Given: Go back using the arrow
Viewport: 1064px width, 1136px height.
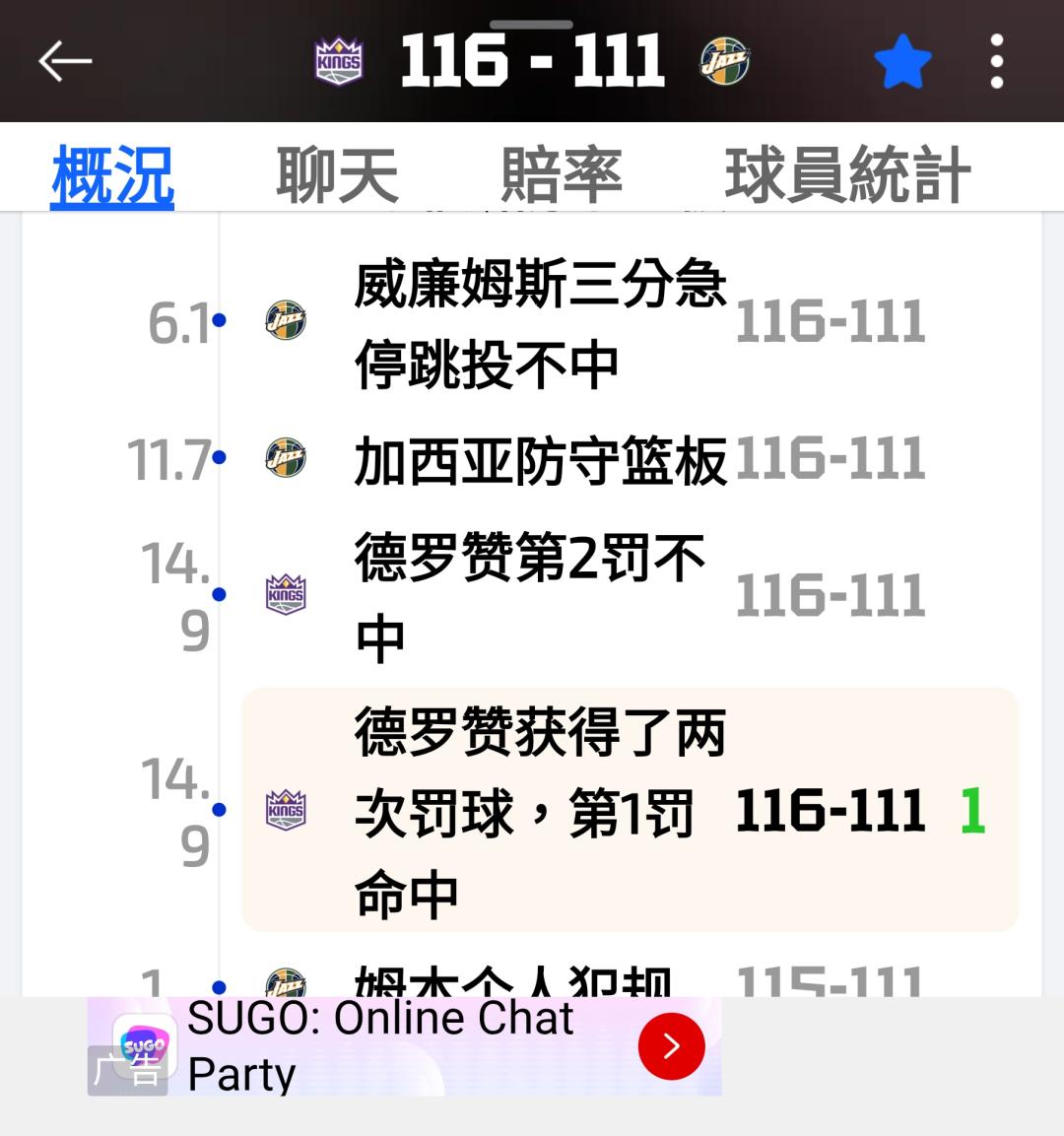Looking at the screenshot, I should tap(65, 61).
